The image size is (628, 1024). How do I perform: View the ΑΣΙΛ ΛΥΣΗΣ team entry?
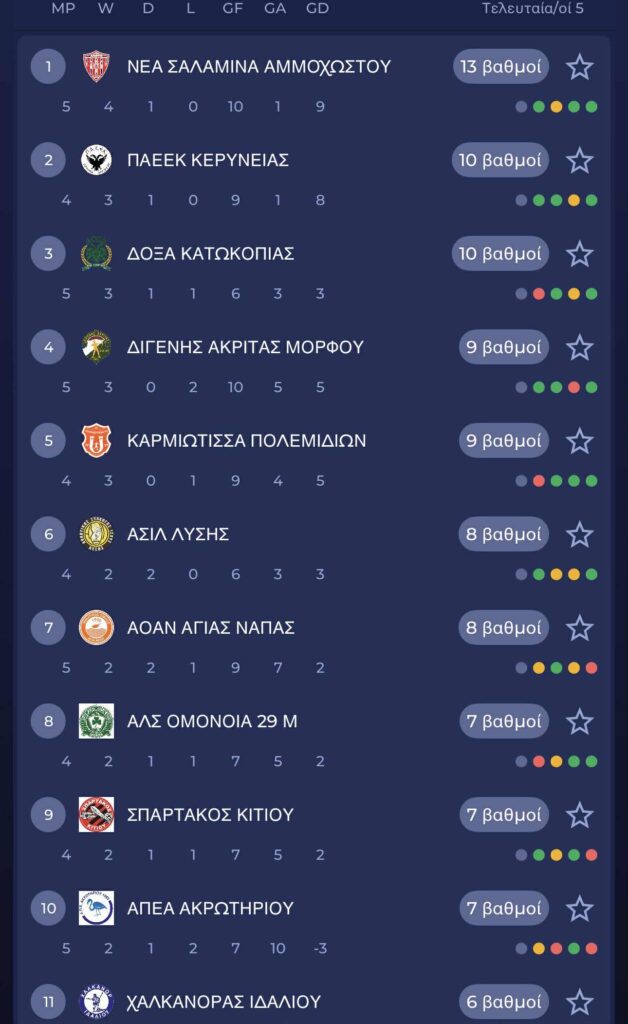(178, 535)
